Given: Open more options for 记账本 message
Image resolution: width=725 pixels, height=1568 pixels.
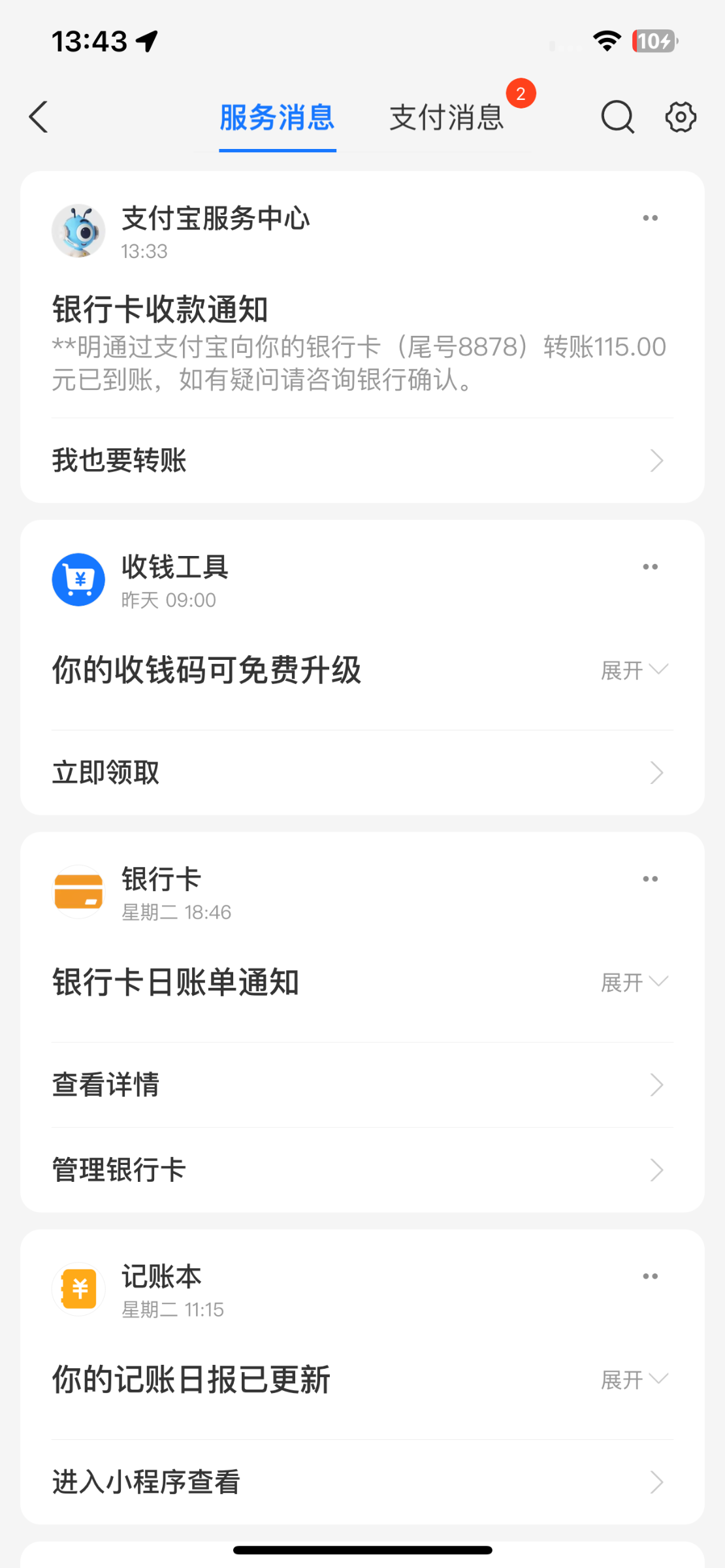Looking at the screenshot, I should click(650, 1277).
